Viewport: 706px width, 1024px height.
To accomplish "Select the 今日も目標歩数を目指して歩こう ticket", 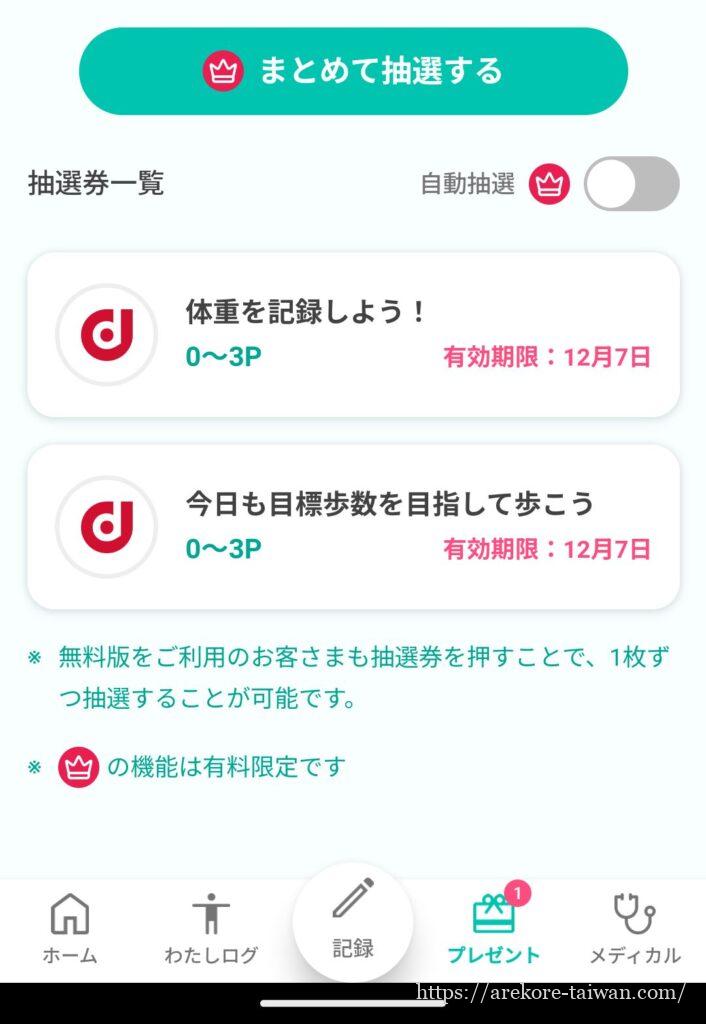I will click(x=353, y=526).
